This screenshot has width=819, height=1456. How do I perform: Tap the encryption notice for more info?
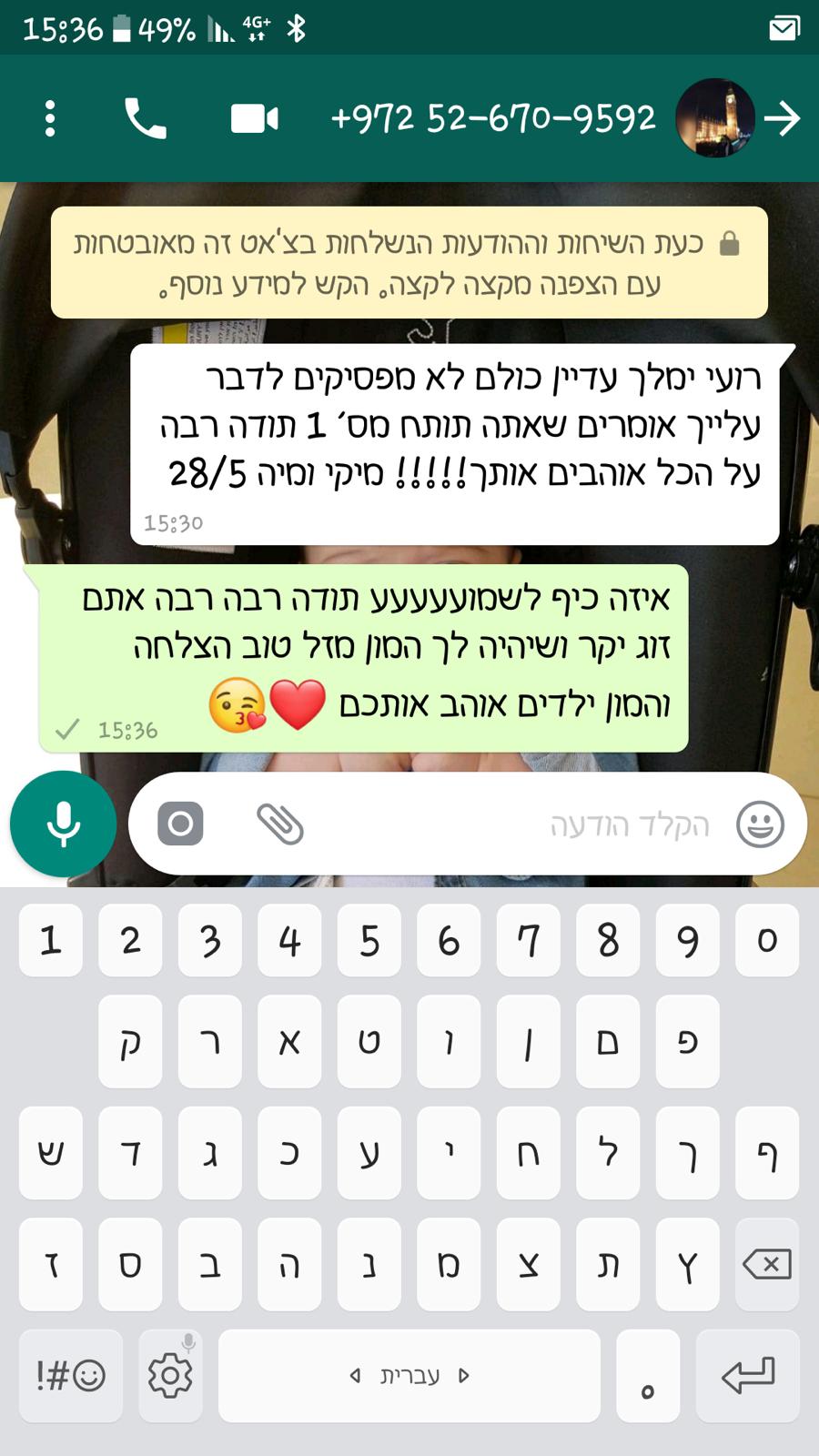pyautogui.click(x=409, y=262)
